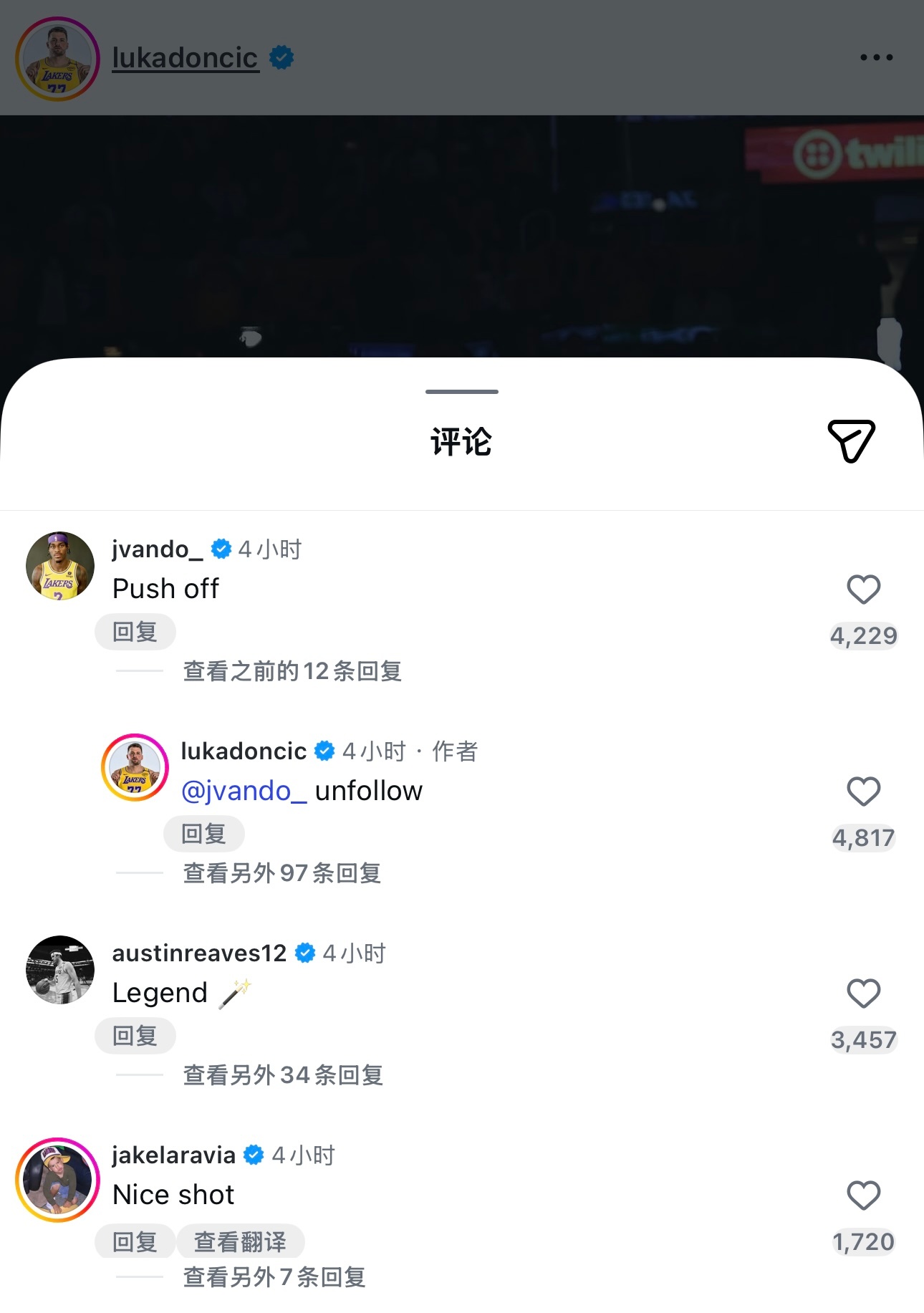Open the comment share paper plane icon
The height and width of the screenshot is (1313, 924).
852,442
